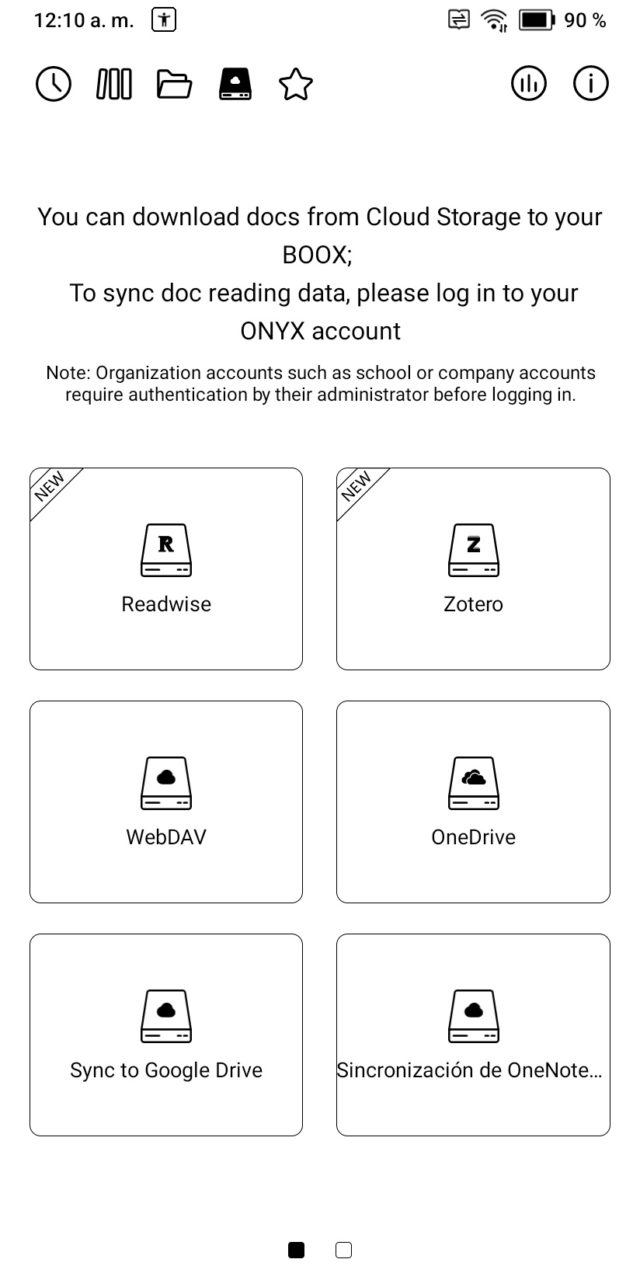Choose Sync to Google Drive card
The width and height of the screenshot is (640, 1280).
tap(166, 1035)
